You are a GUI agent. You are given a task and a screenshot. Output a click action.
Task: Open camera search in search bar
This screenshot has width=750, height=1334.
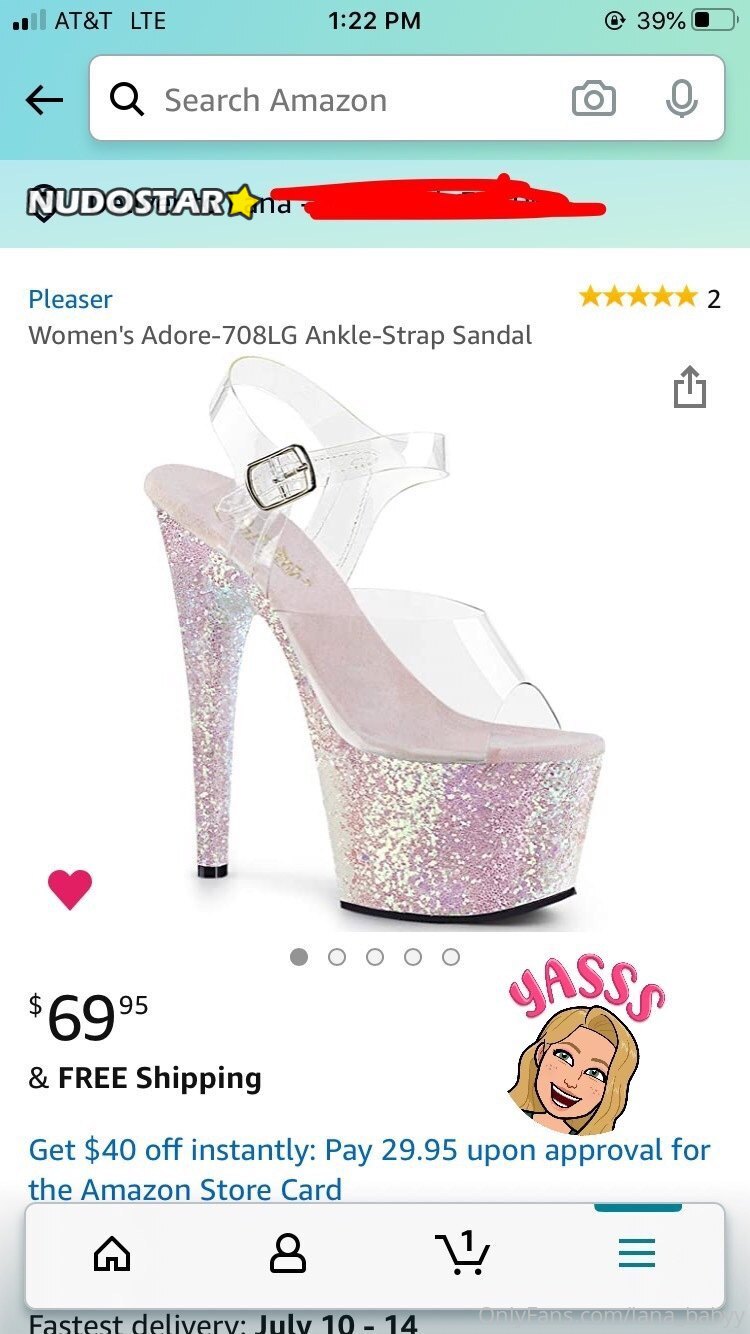pos(593,99)
